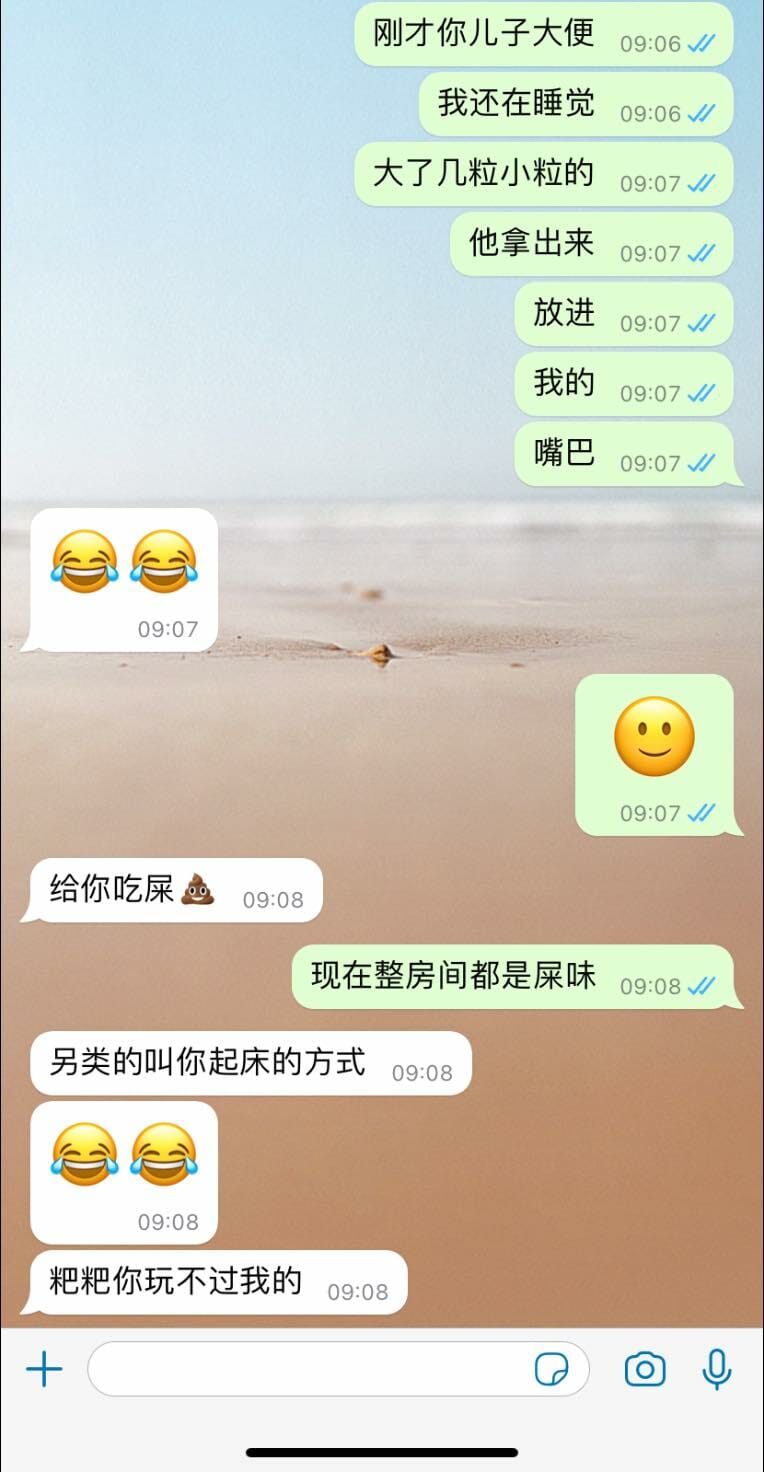Tap the microphone voice message icon
The width and height of the screenshot is (764, 1472).
coord(717,1369)
